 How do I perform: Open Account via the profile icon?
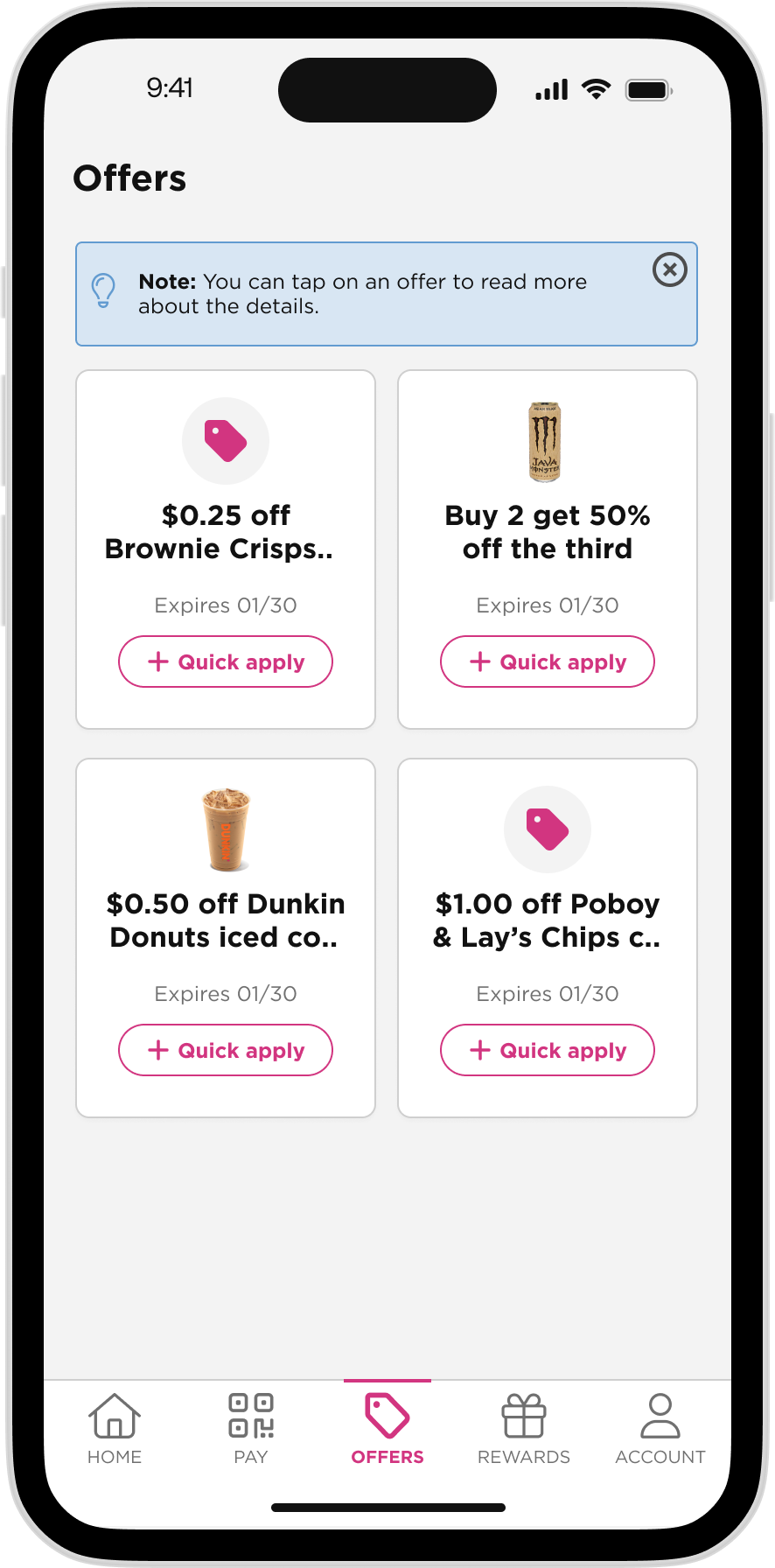click(x=660, y=1415)
